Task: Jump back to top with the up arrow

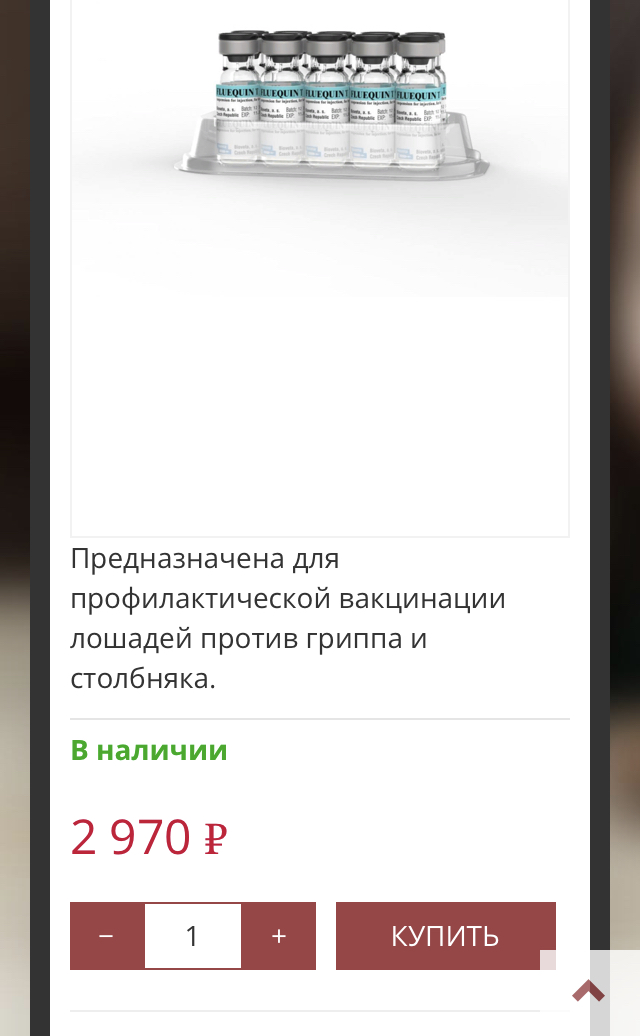Action: (589, 991)
